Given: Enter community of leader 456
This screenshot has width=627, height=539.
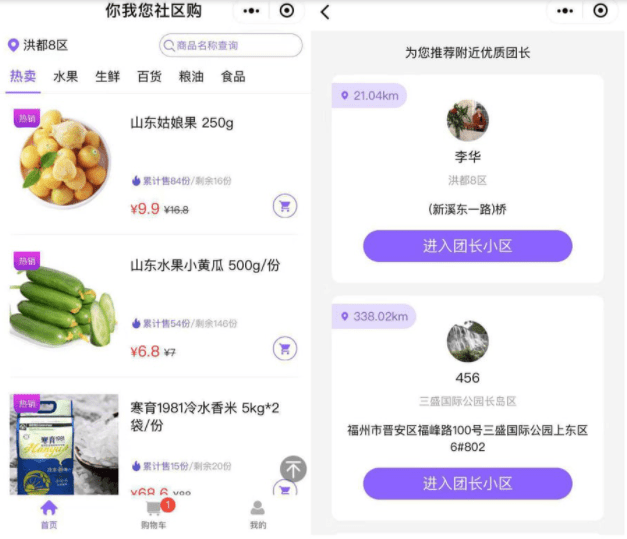Looking at the screenshot, I should pyautogui.click(x=467, y=483).
